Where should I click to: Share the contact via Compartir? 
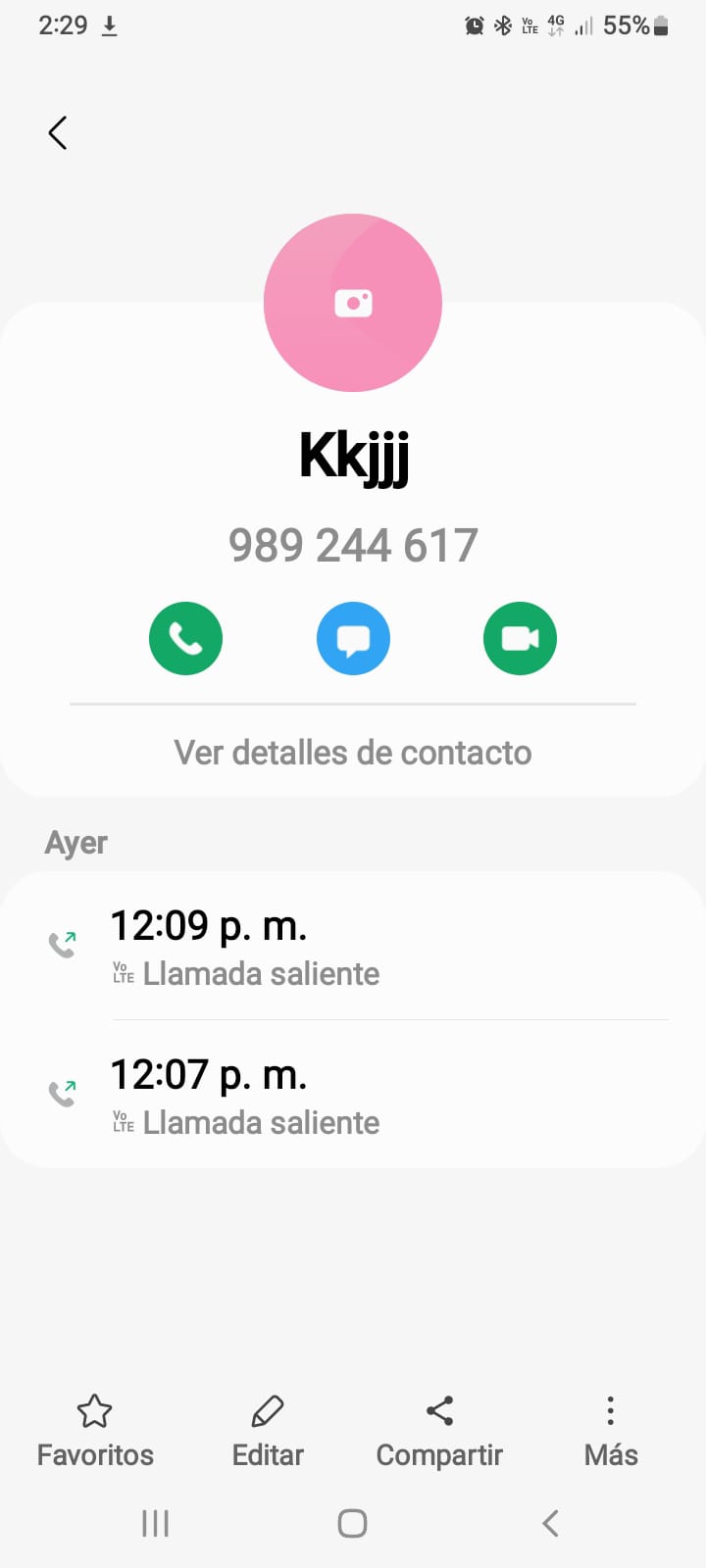pyautogui.click(x=439, y=1431)
